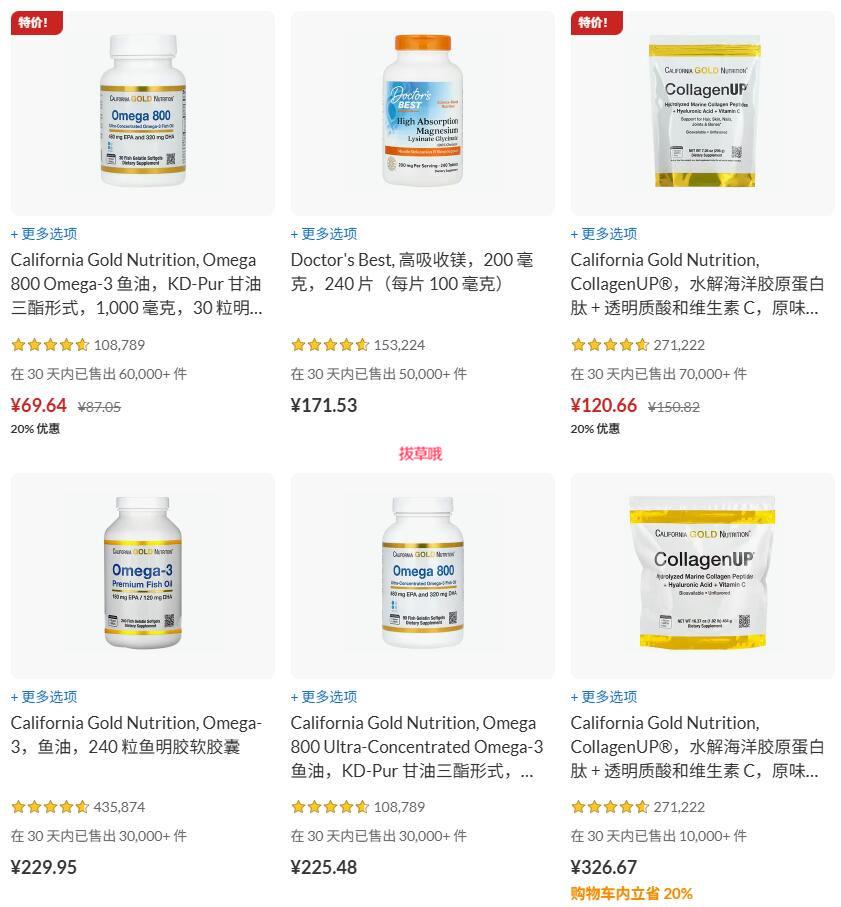The width and height of the screenshot is (841, 907).
Task: Expand 更多选项 for the ¥69.64 Omega 800
Action: pyautogui.click(x=44, y=233)
